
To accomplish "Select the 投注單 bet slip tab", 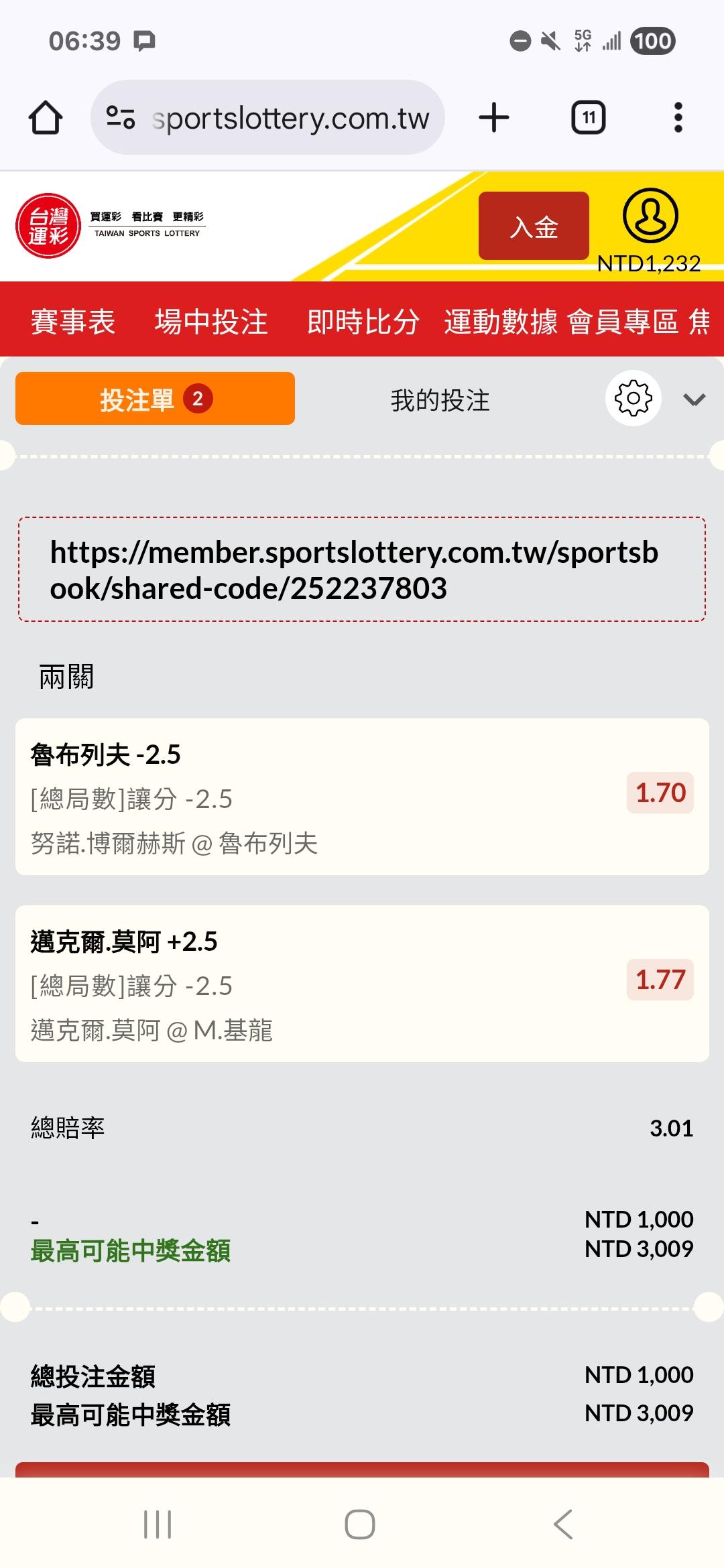I will pos(155,399).
